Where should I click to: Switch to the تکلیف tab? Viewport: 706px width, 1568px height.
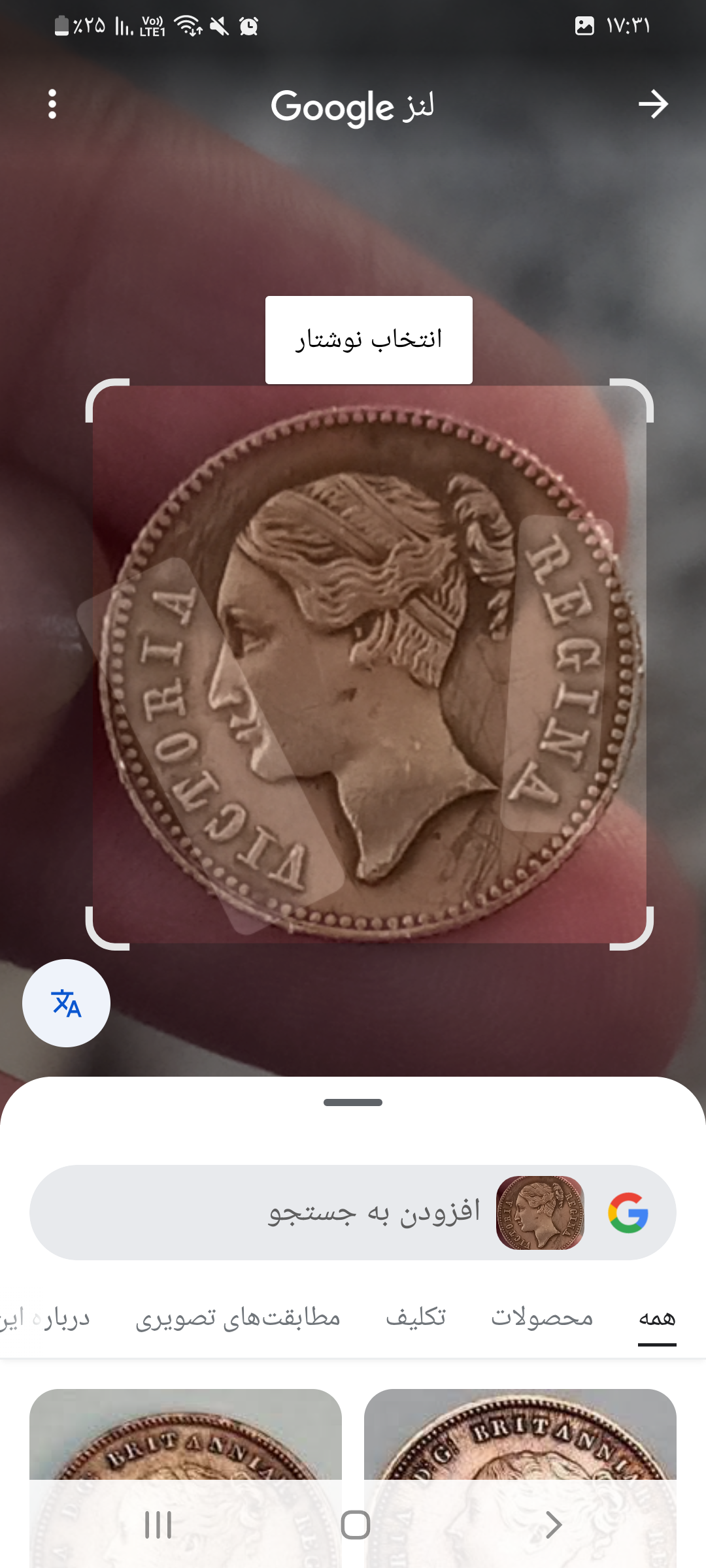[416, 1317]
